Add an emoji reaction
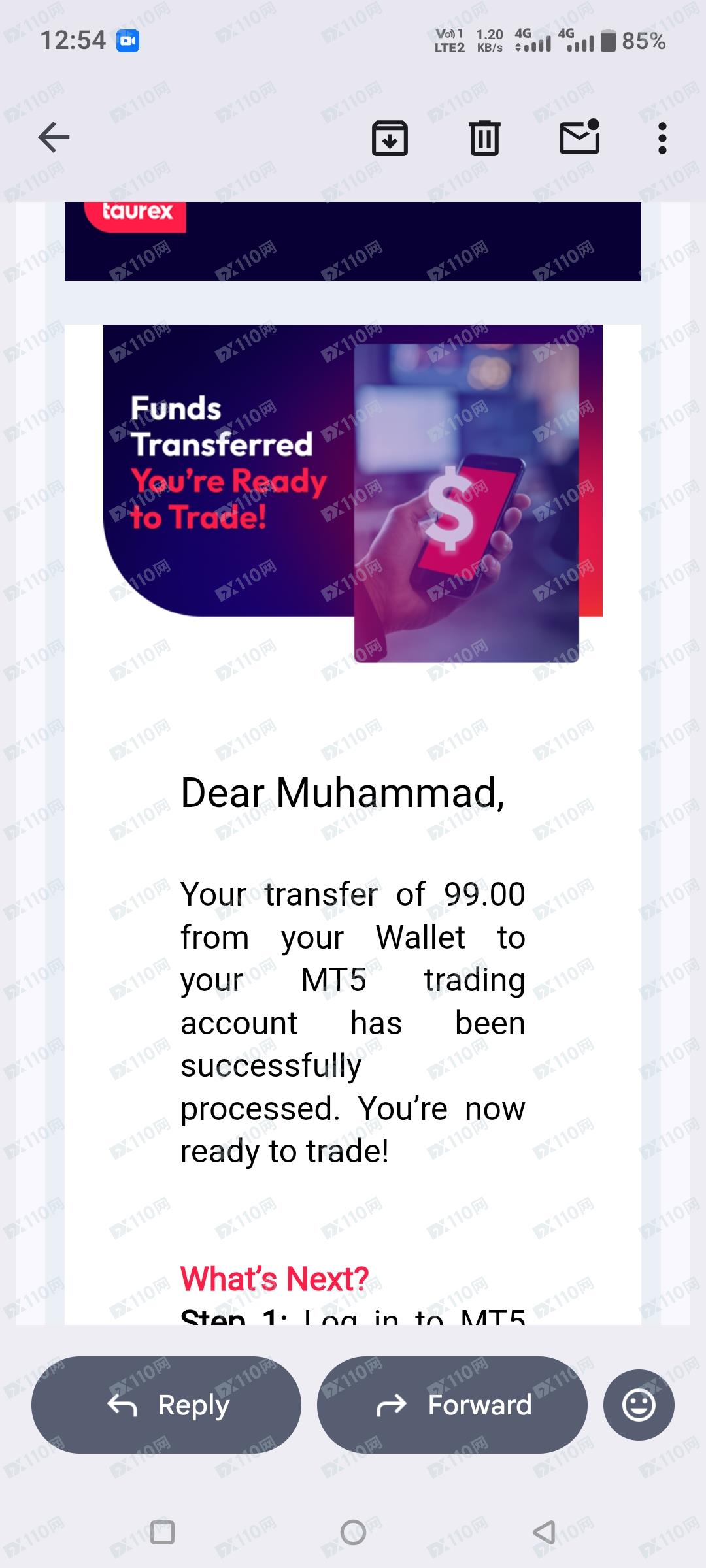This screenshot has height=1568, width=706. pos(639,1405)
